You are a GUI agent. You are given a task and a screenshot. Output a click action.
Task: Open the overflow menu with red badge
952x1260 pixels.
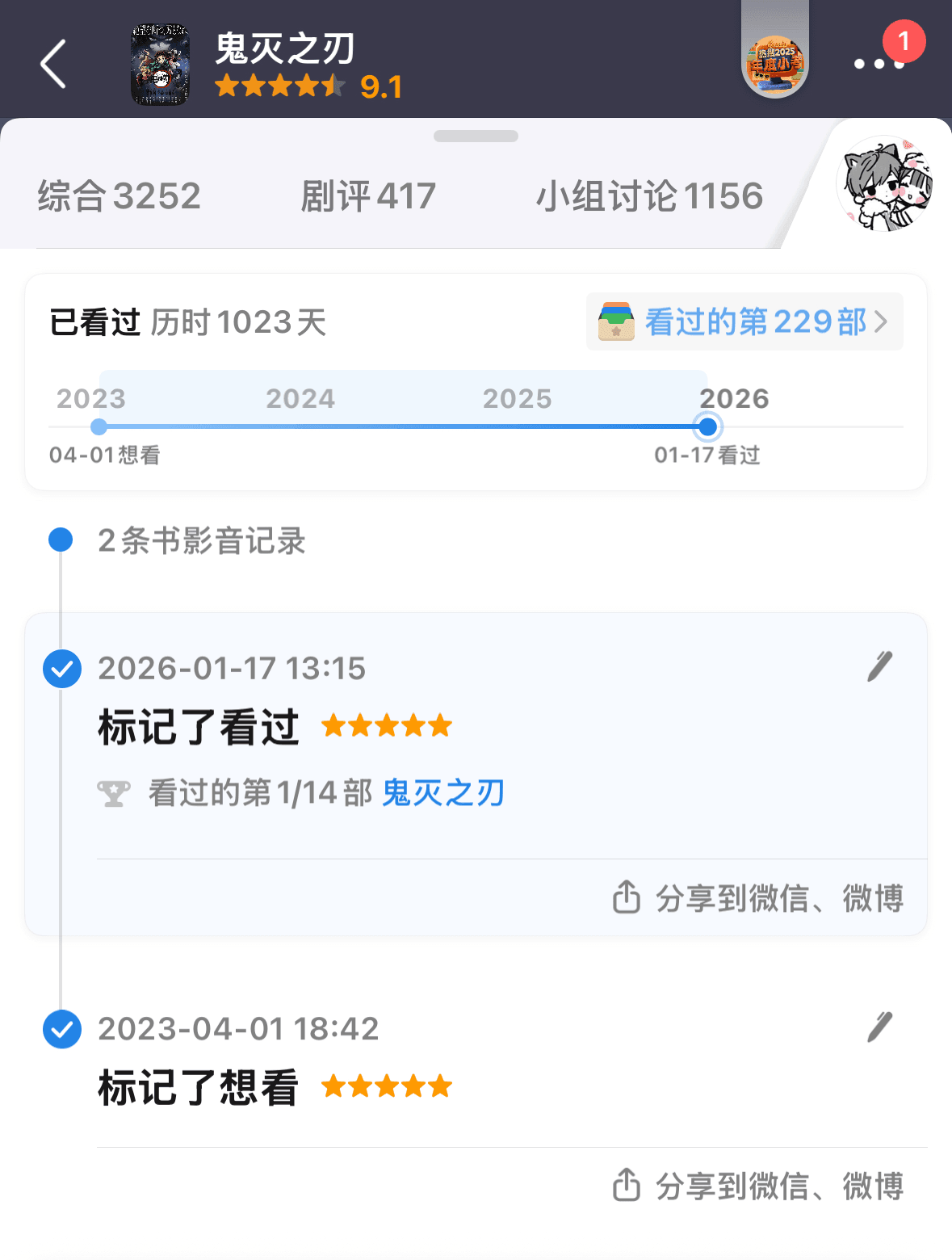point(879,63)
